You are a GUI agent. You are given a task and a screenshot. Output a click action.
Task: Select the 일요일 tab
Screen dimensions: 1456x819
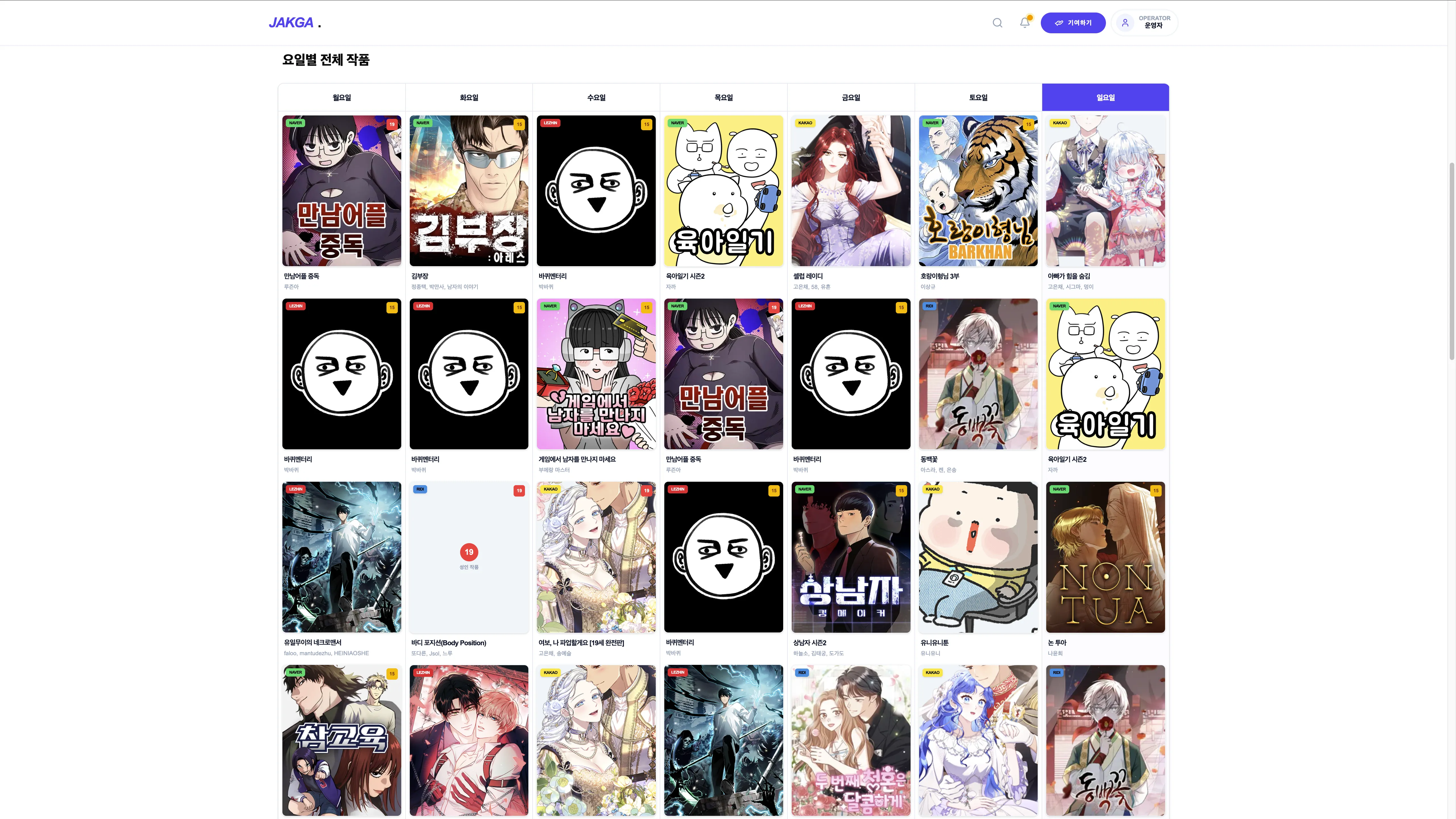[x=1105, y=97]
